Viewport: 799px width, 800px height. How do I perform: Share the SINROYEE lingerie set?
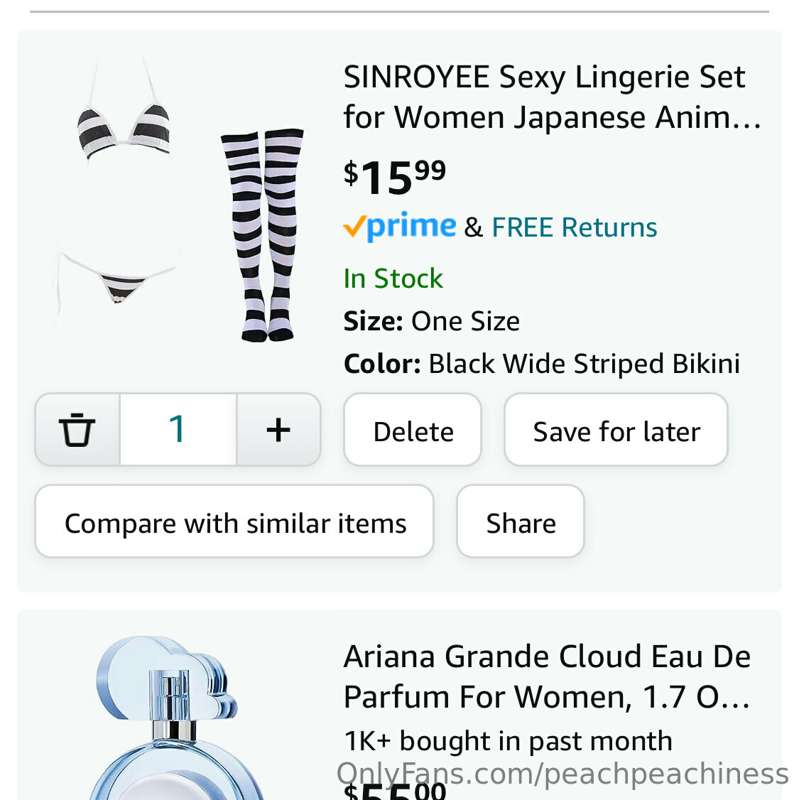520,522
